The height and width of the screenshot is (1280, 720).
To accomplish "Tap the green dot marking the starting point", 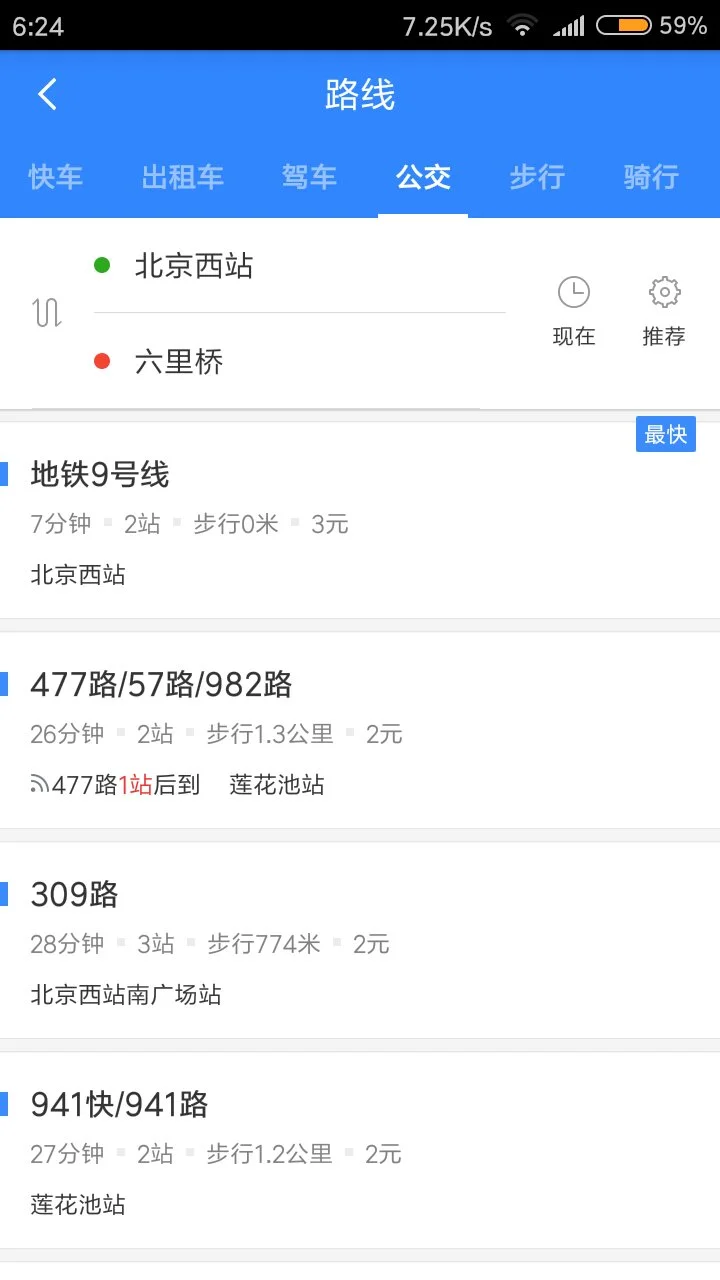I will click(101, 266).
